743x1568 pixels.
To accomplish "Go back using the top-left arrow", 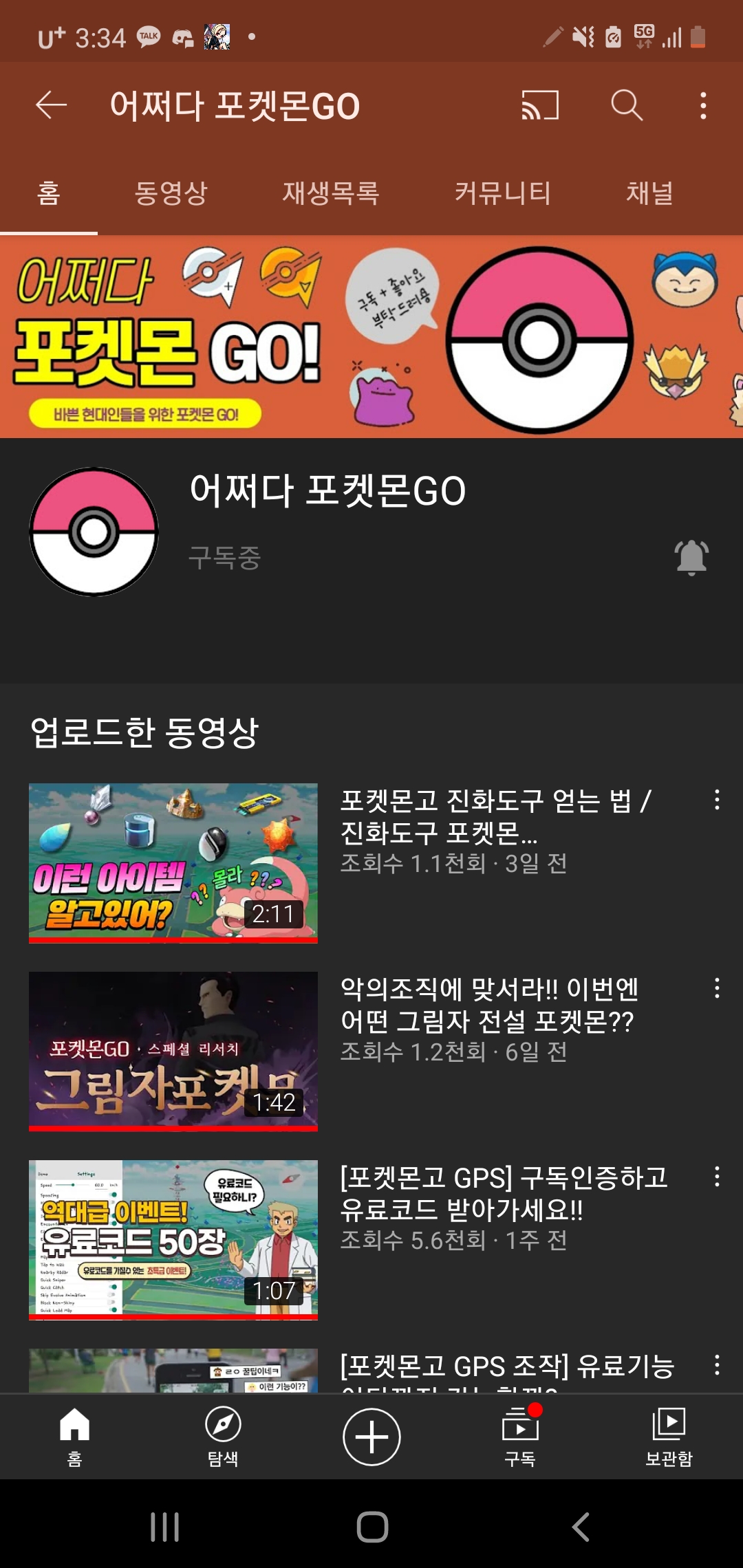I will point(52,106).
